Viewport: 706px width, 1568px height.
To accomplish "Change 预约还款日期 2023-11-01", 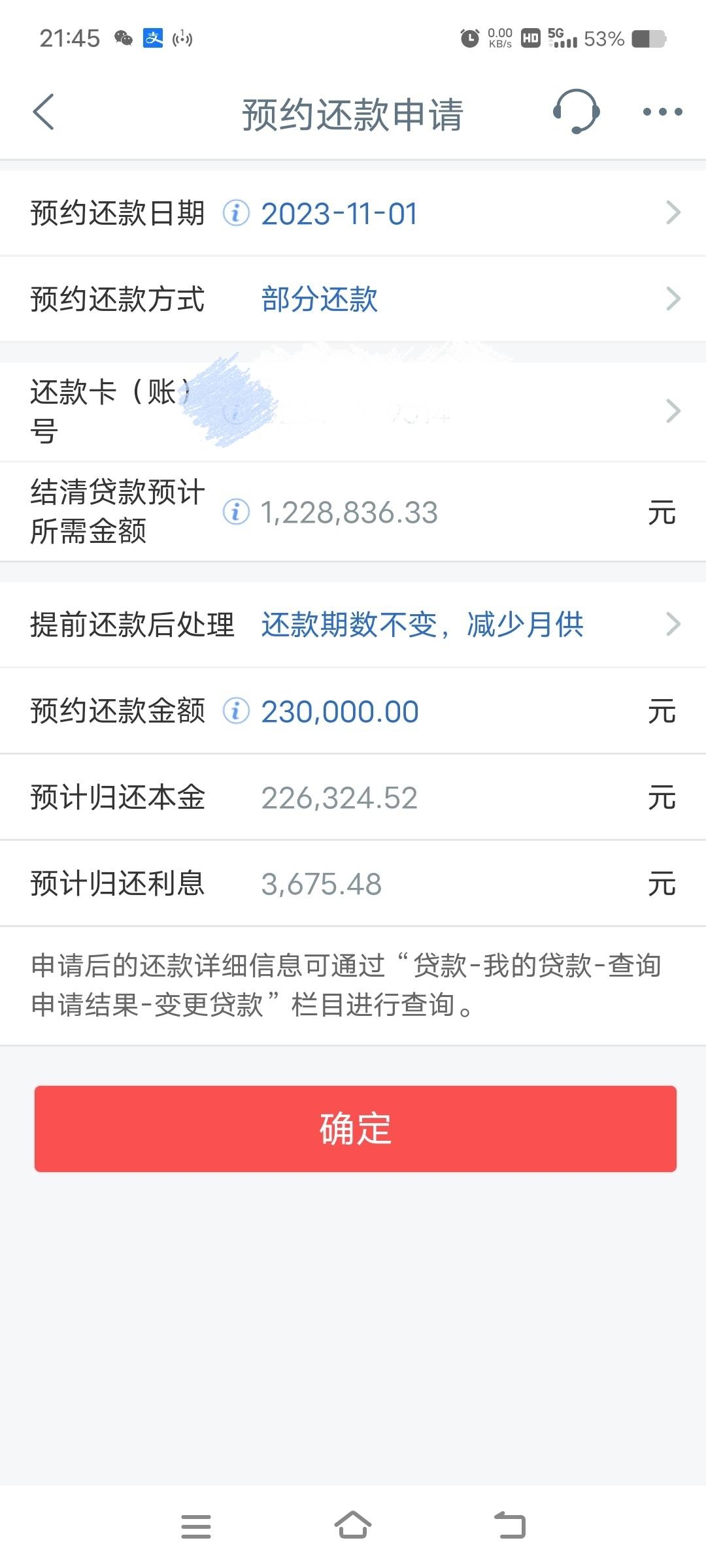I will pyautogui.click(x=458, y=214).
